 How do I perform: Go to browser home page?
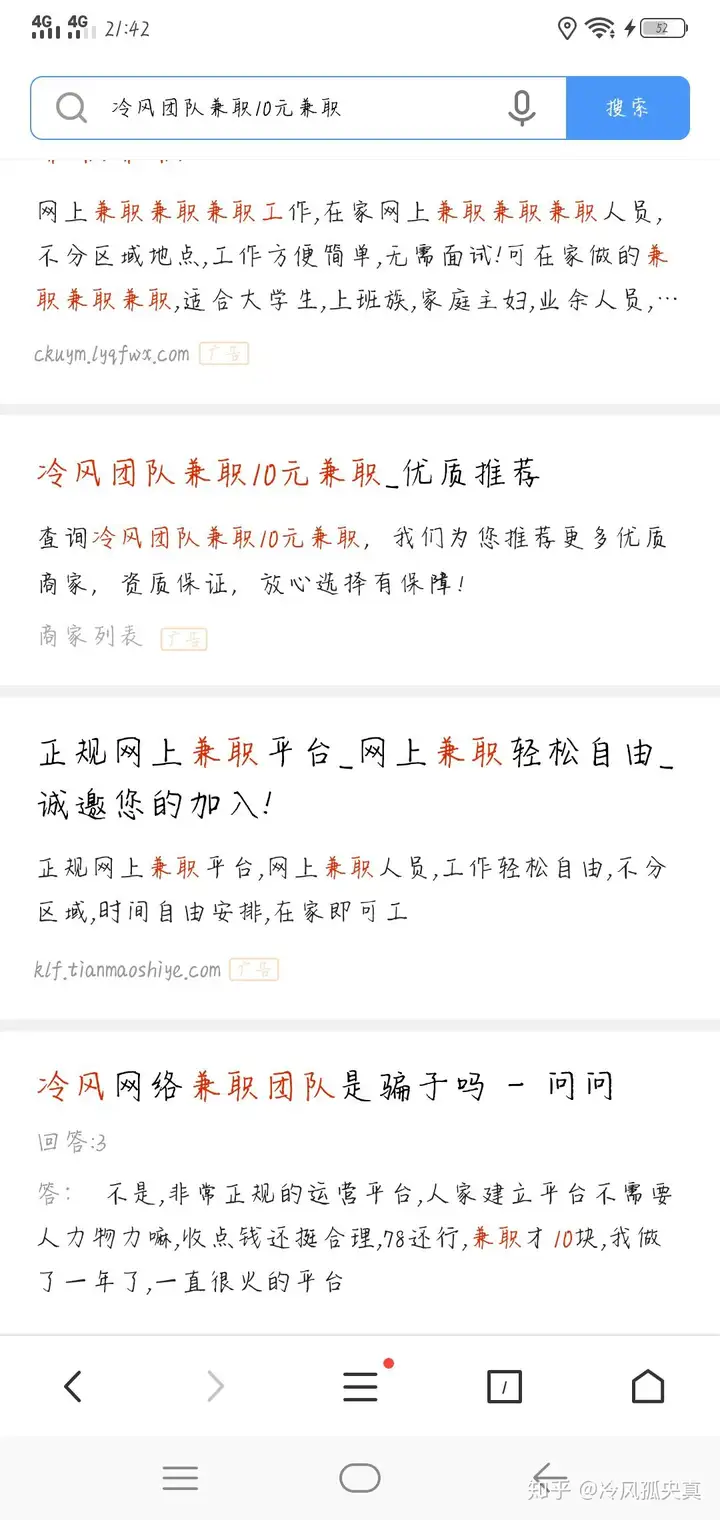coord(648,1386)
